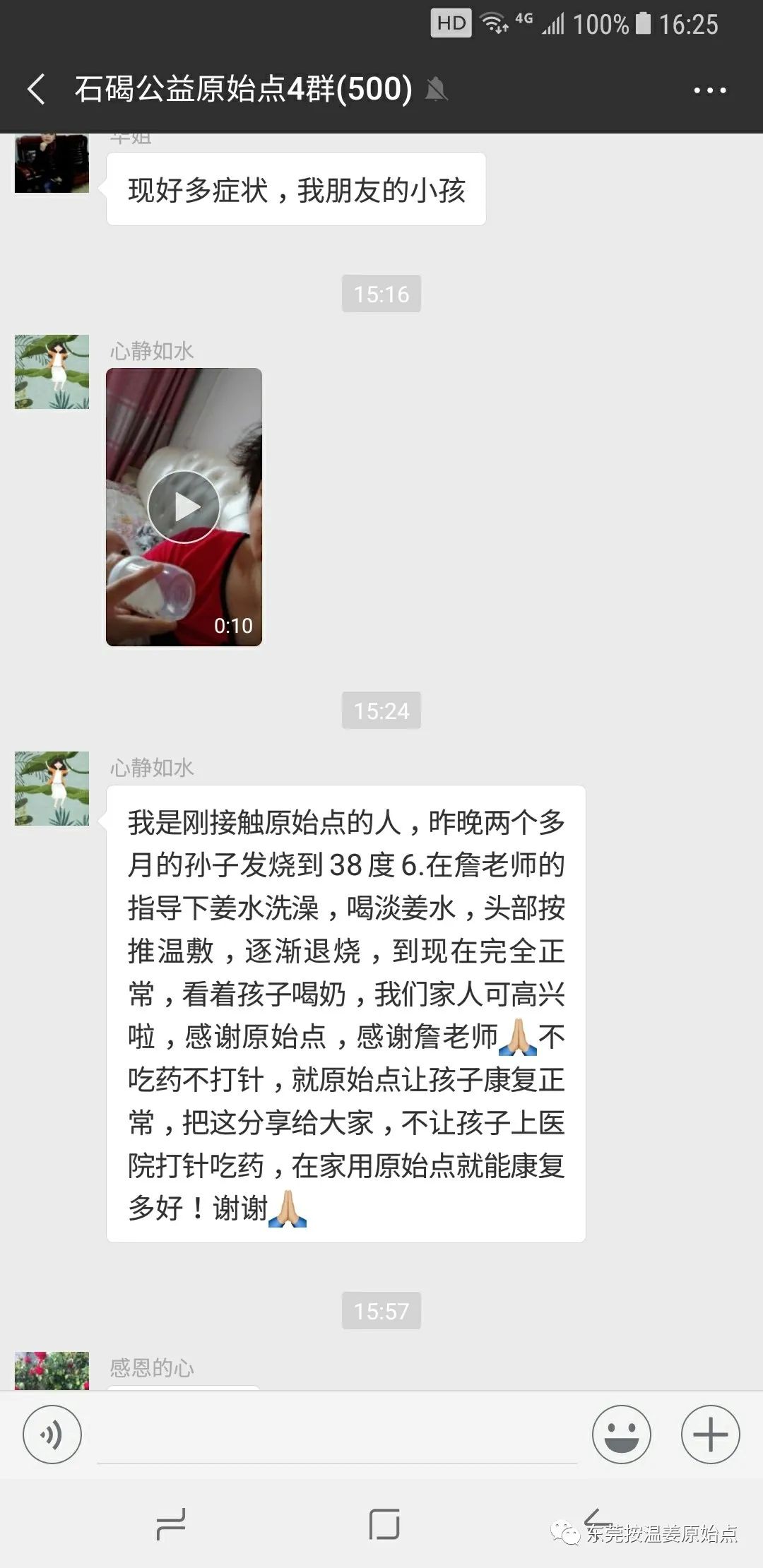Tap the muted notification bell icon
The width and height of the screenshot is (763, 1568).
tap(438, 90)
